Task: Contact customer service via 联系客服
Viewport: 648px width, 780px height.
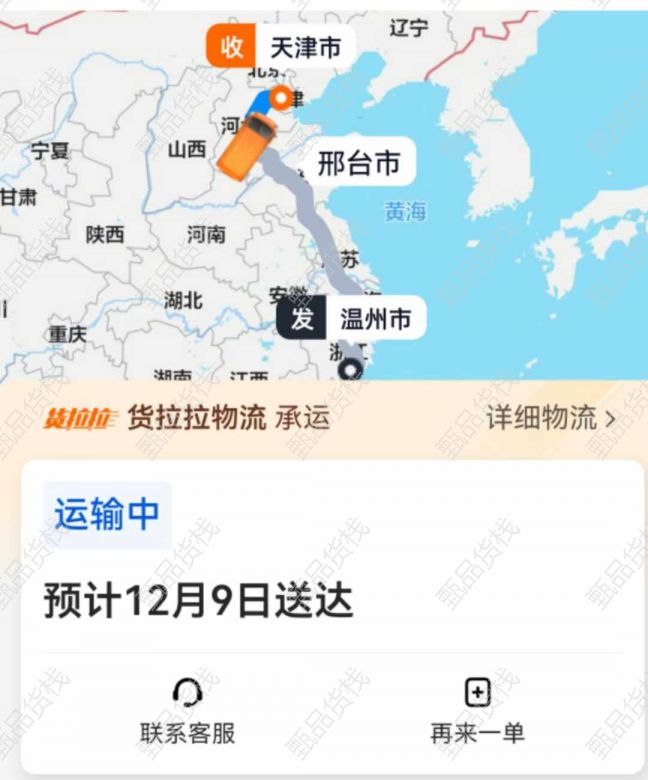Action: pyautogui.click(x=187, y=712)
